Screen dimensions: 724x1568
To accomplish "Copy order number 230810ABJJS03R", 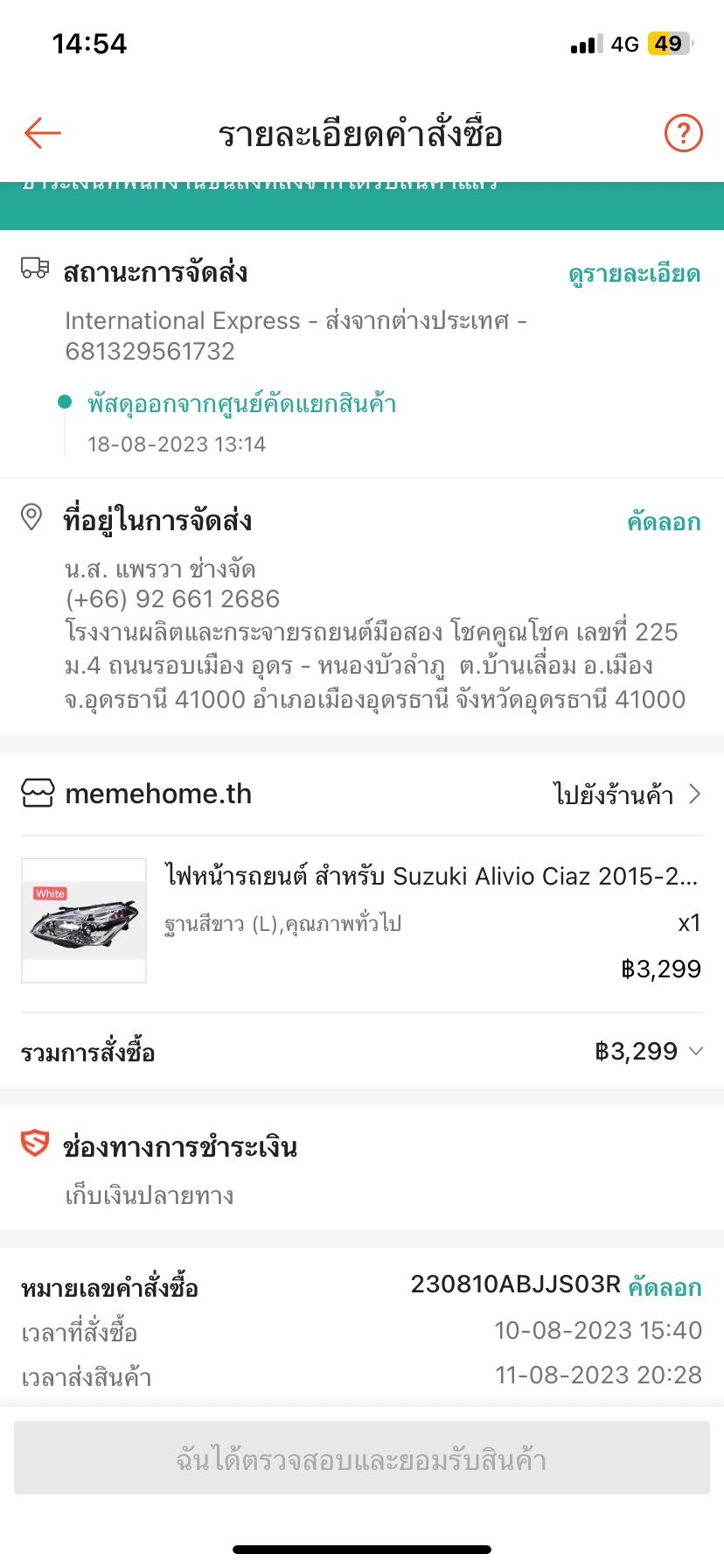I will pyautogui.click(x=665, y=1287).
